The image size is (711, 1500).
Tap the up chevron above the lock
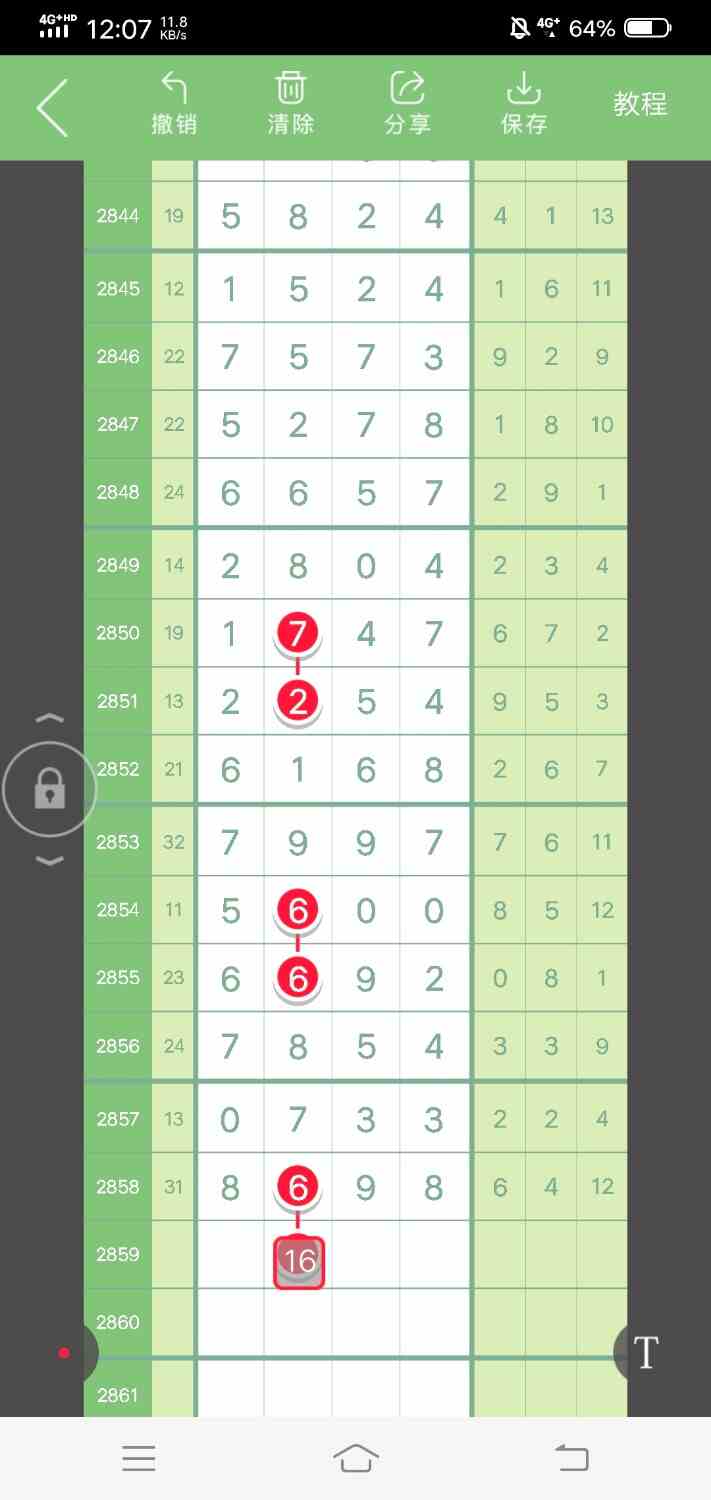click(49, 719)
